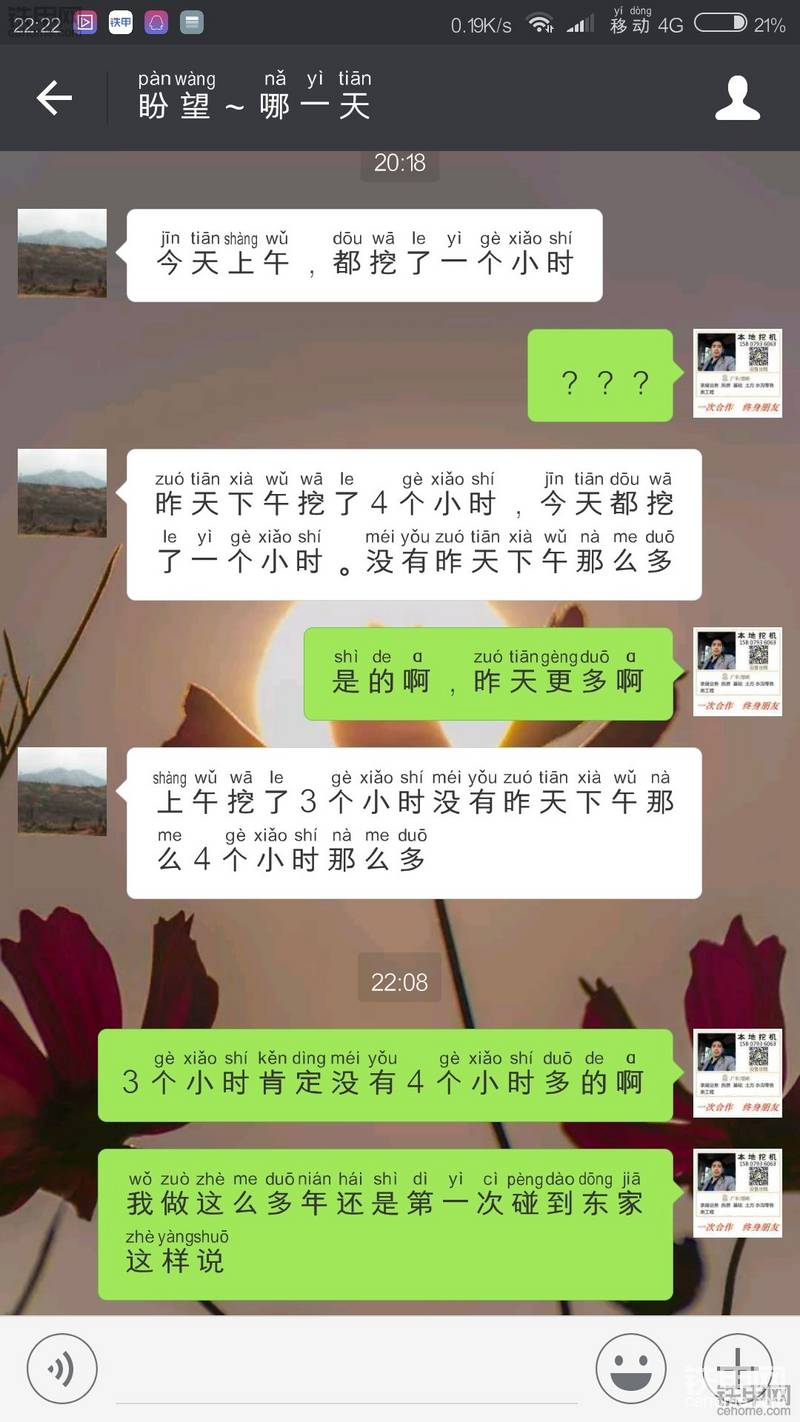This screenshot has height=1422, width=800.
Task: Go back using the arrow
Action: coord(54,97)
